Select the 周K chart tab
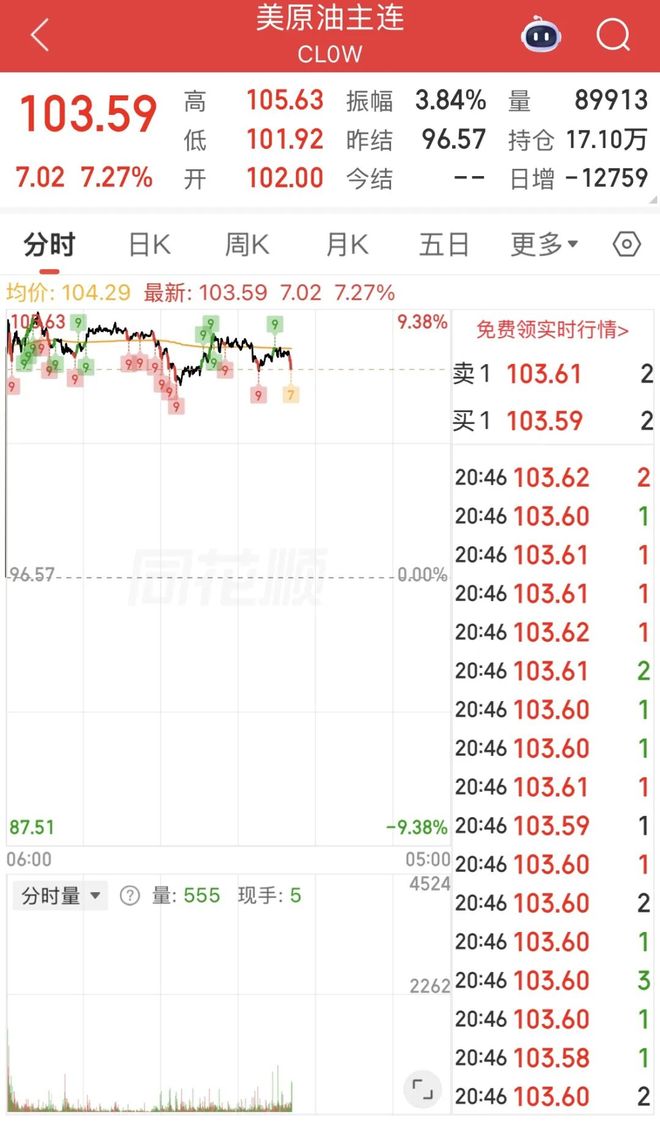Image resolution: width=660 pixels, height=1121 pixels. [247, 245]
